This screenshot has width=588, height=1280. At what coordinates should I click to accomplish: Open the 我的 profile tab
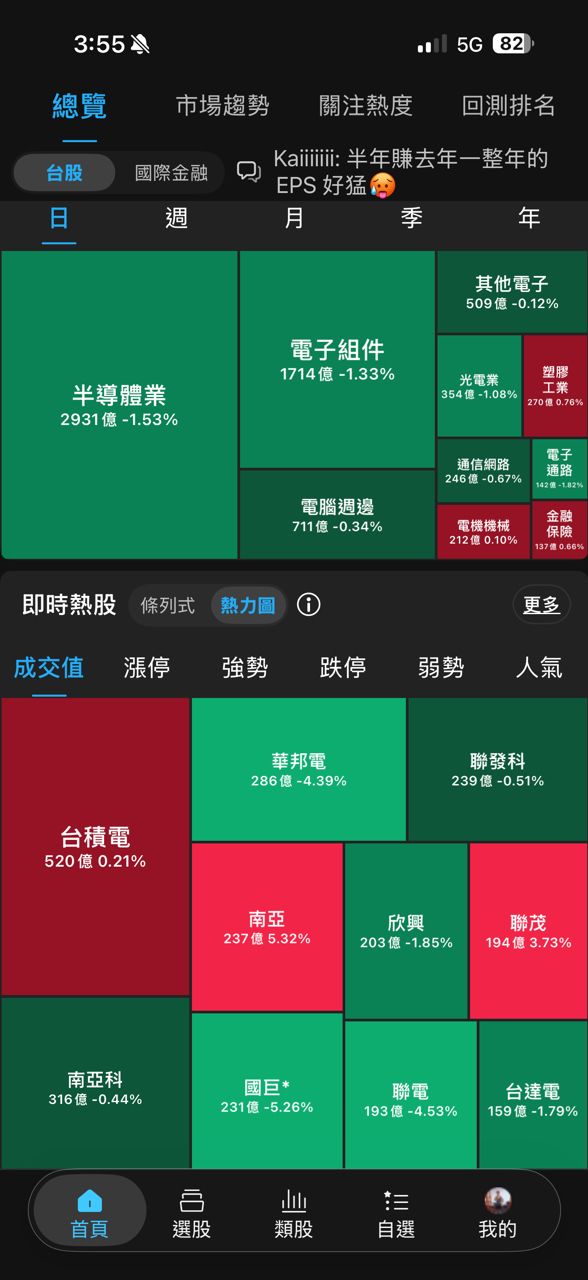point(498,1214)
